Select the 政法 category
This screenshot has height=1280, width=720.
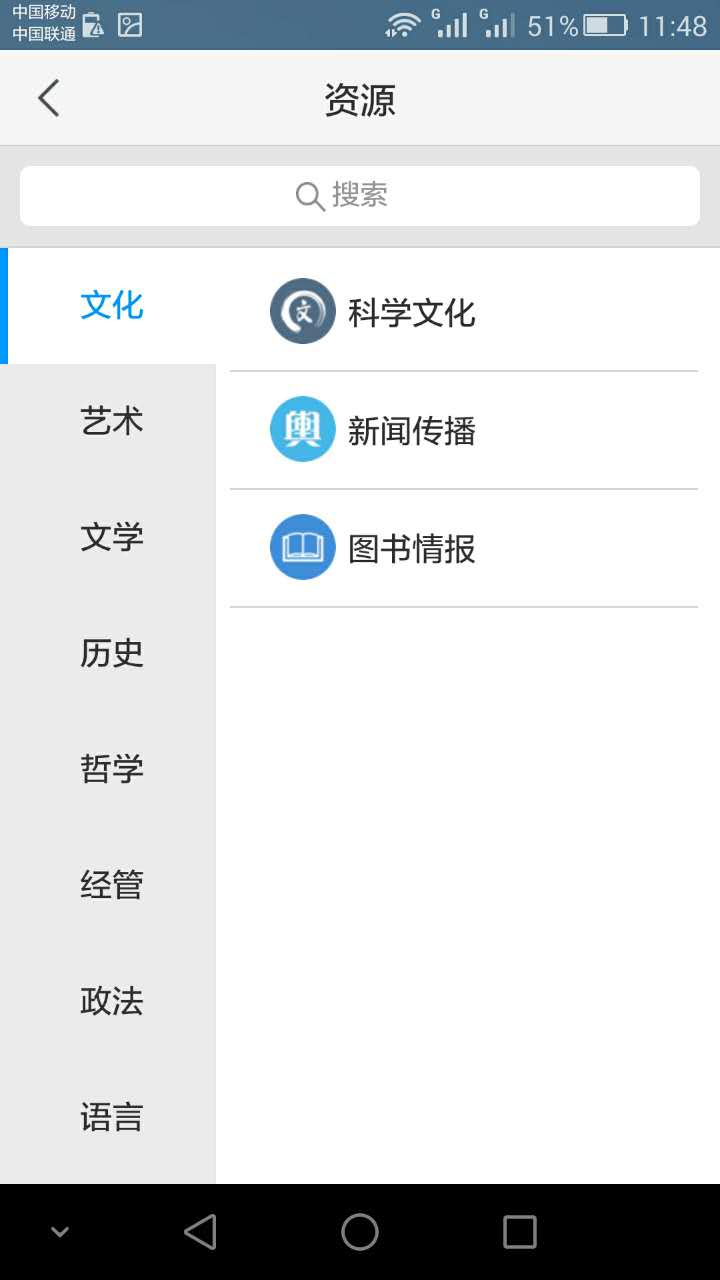(x=111, y=1002)
